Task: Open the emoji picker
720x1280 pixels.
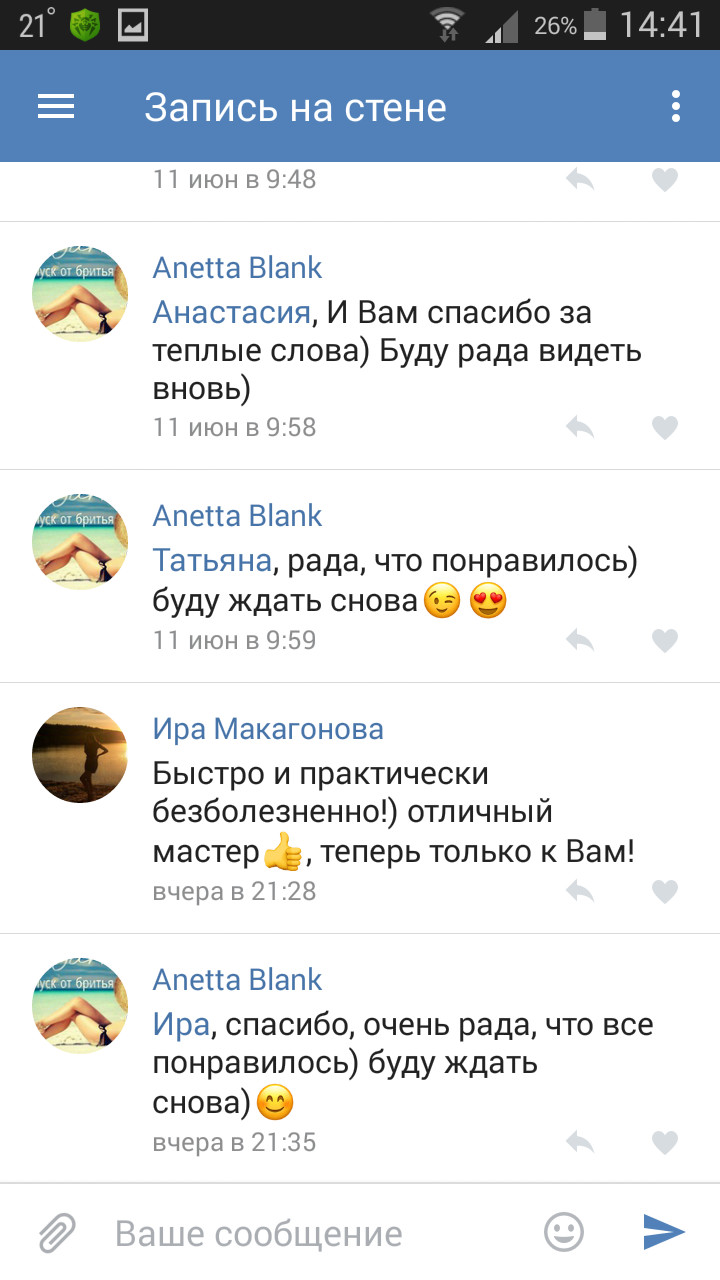Action: click(x=564, y=1232)
